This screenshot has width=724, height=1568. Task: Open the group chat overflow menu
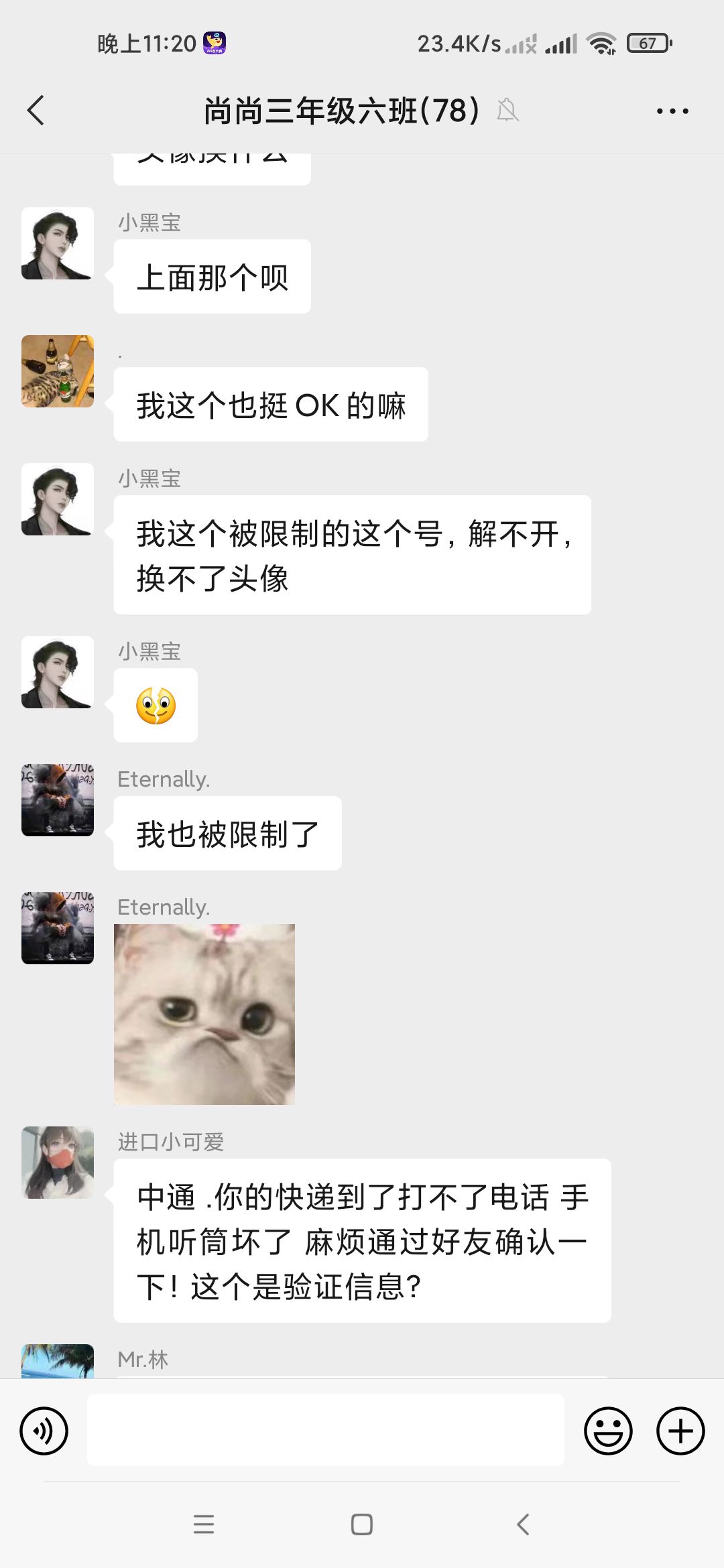click(x=672, y=111)
